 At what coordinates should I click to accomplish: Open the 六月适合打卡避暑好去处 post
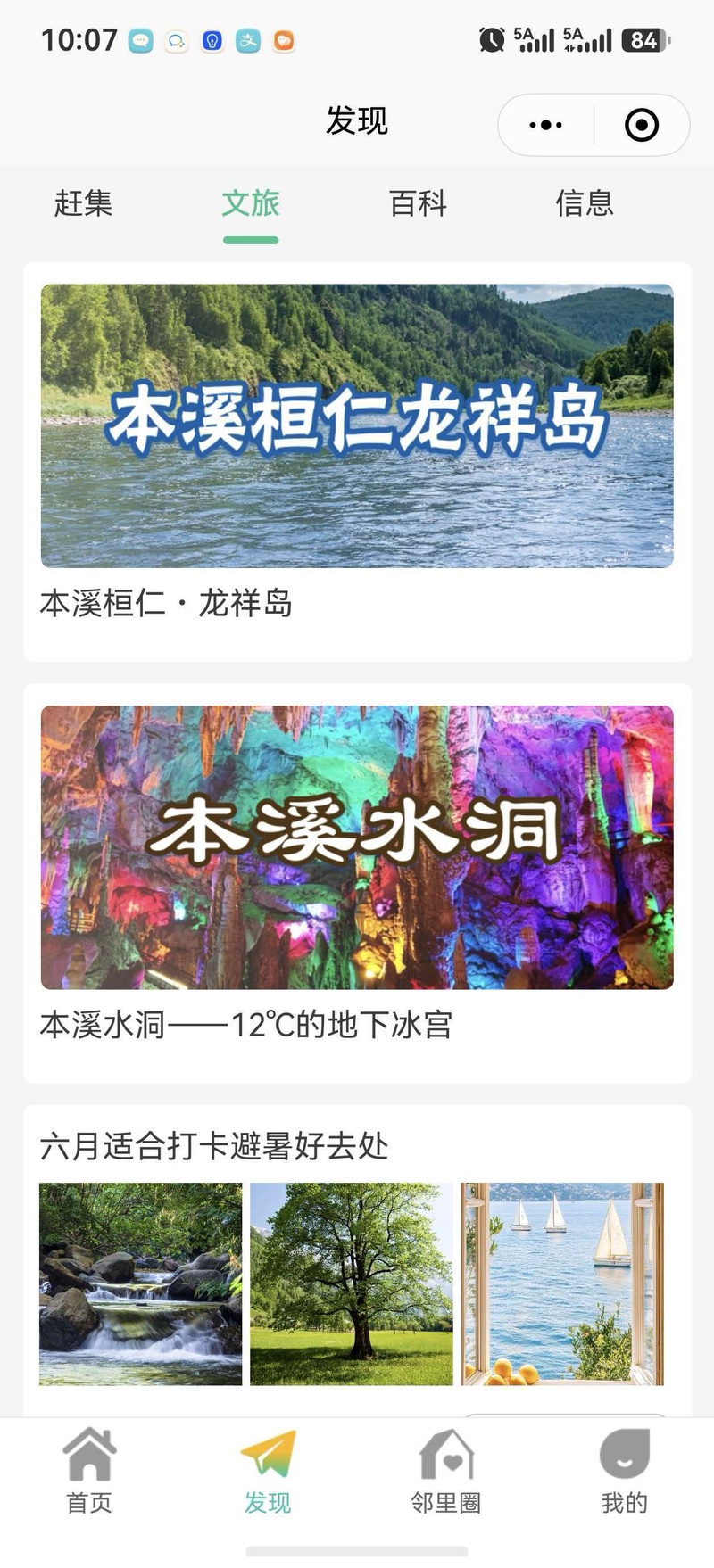point(357,1259)
